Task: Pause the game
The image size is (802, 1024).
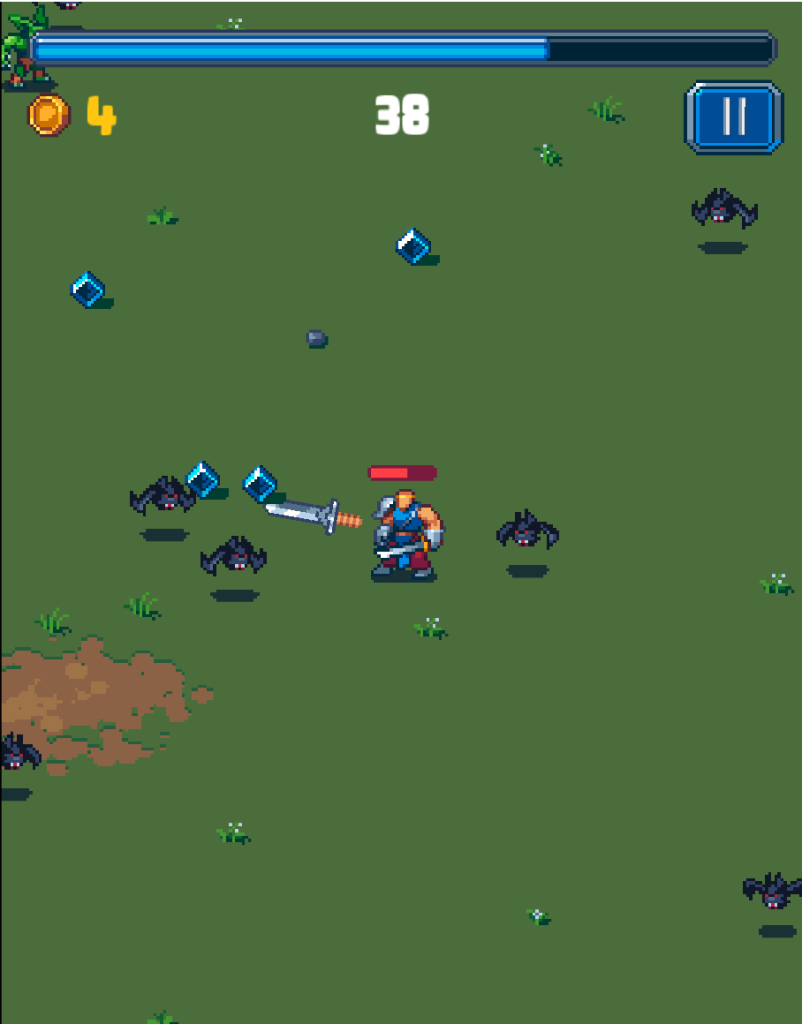Action: click(734, 117)
